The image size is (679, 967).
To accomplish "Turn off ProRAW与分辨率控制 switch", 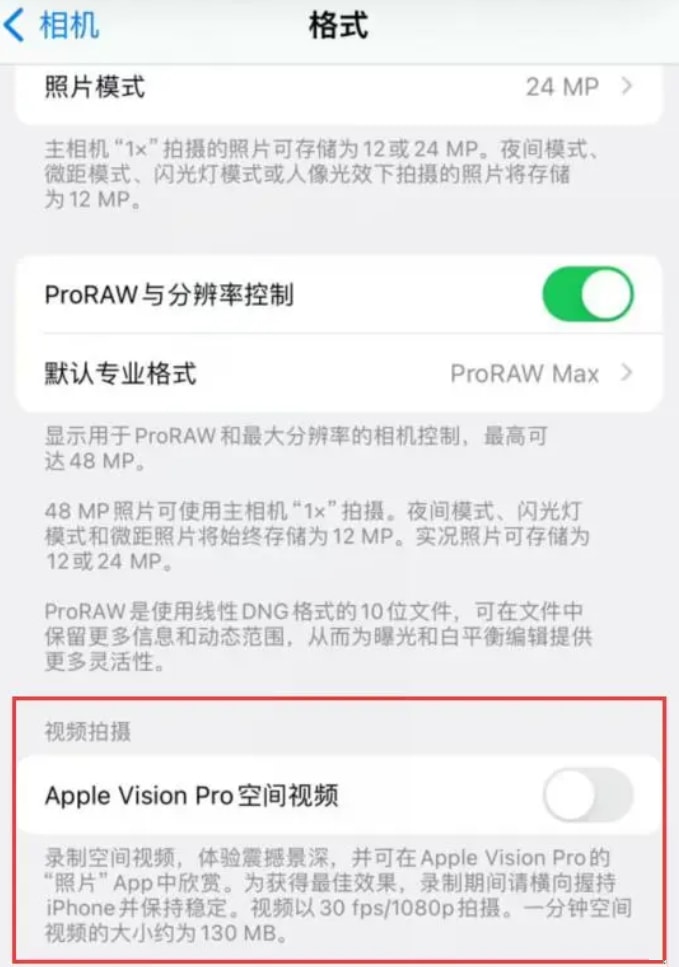I will [587, 295].
